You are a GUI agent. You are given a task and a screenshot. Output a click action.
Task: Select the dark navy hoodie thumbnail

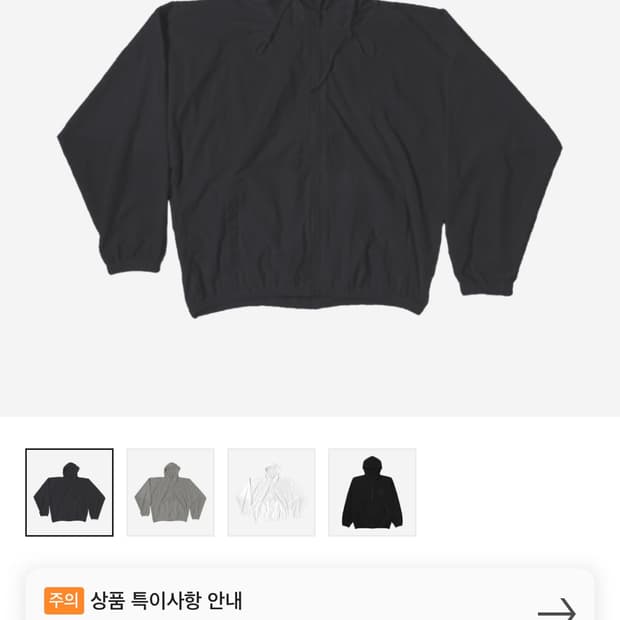tap(69, 492)
